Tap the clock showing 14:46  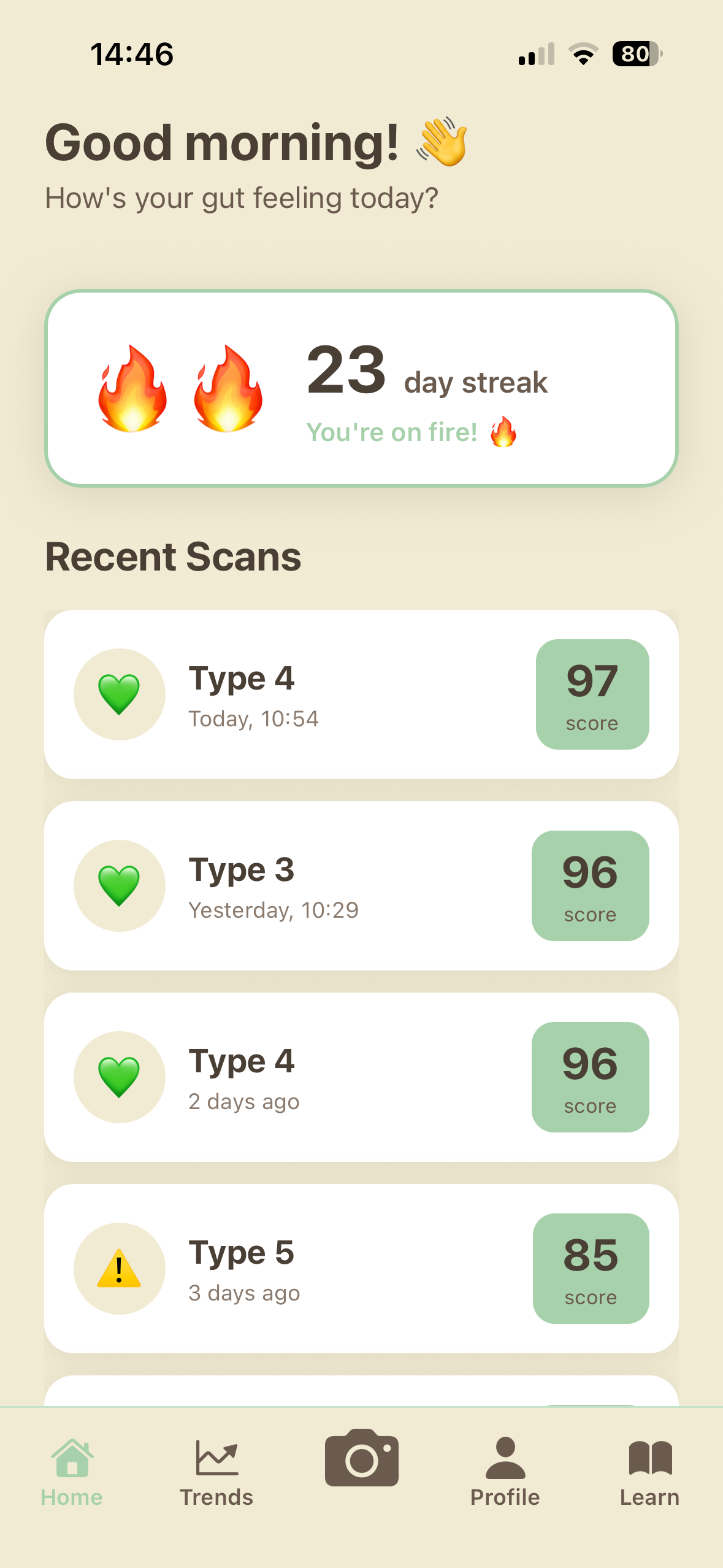point(131,55)
